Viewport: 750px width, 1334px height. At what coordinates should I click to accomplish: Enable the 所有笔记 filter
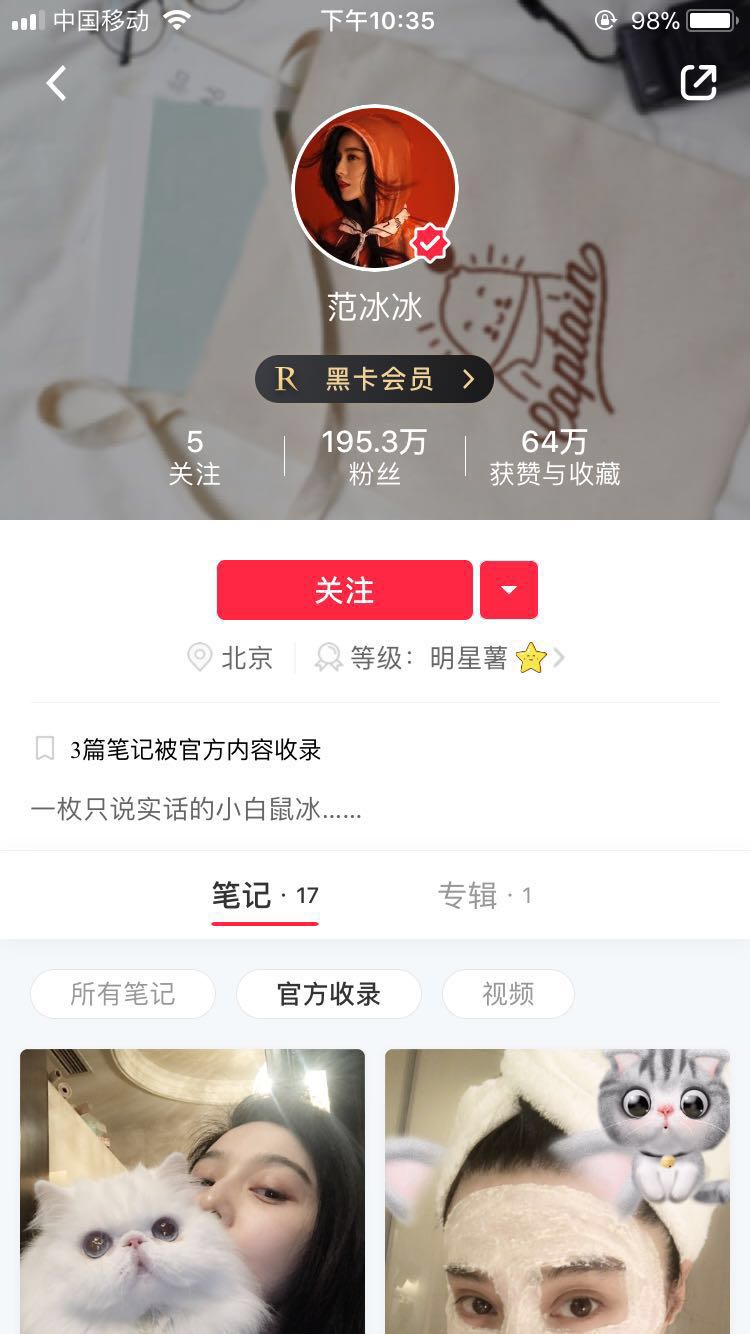(x=123, y=993)
